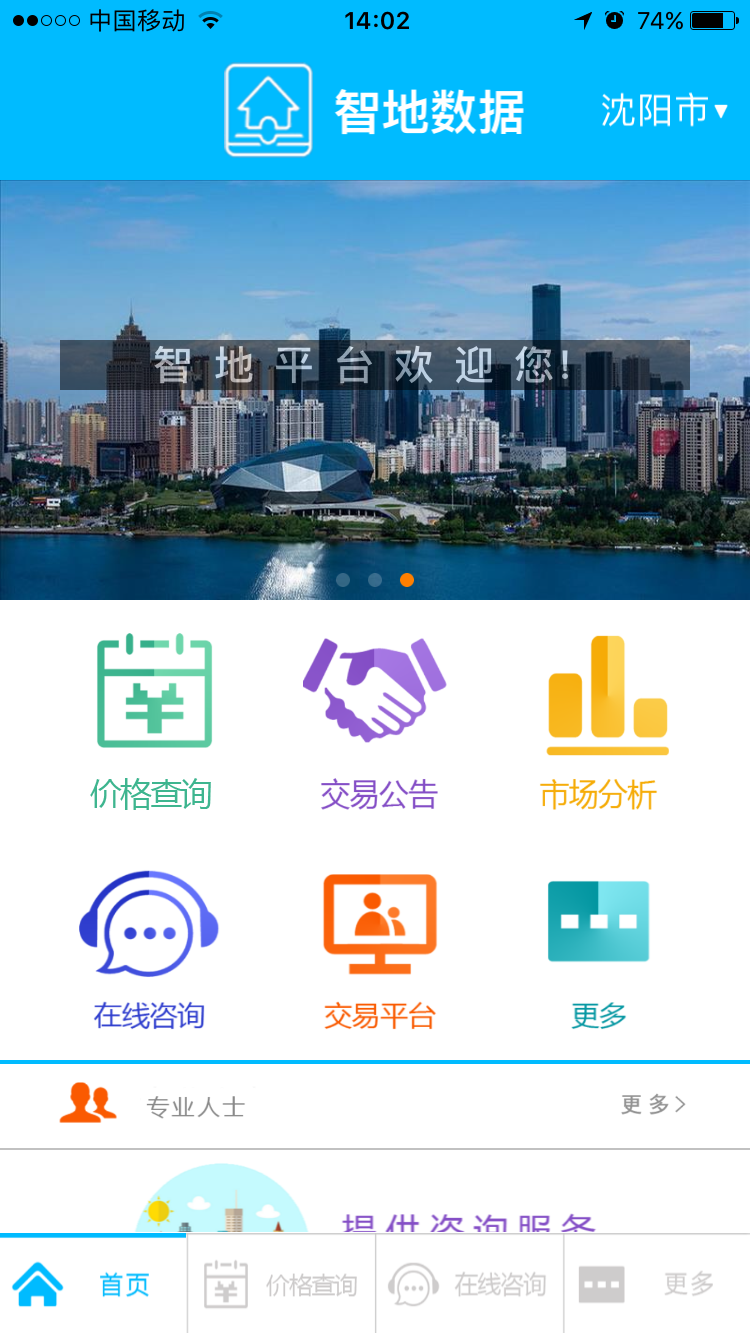Open 价格查询 from the grid
This screenshot has width=750, height=1334.
click(x=152, y=722)
